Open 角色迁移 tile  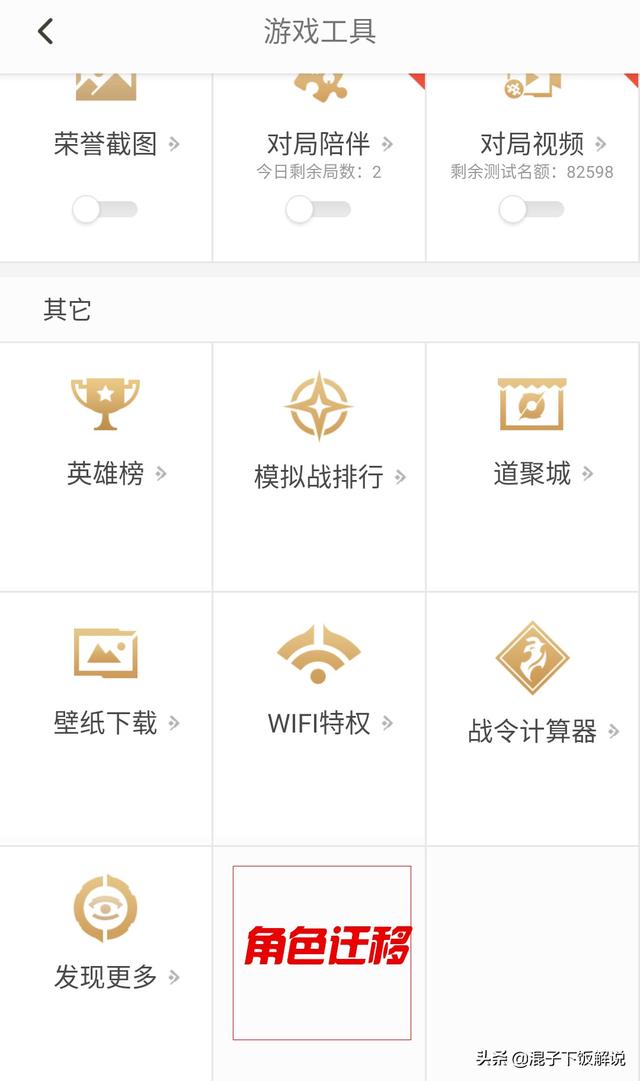(x=322, y=953)
